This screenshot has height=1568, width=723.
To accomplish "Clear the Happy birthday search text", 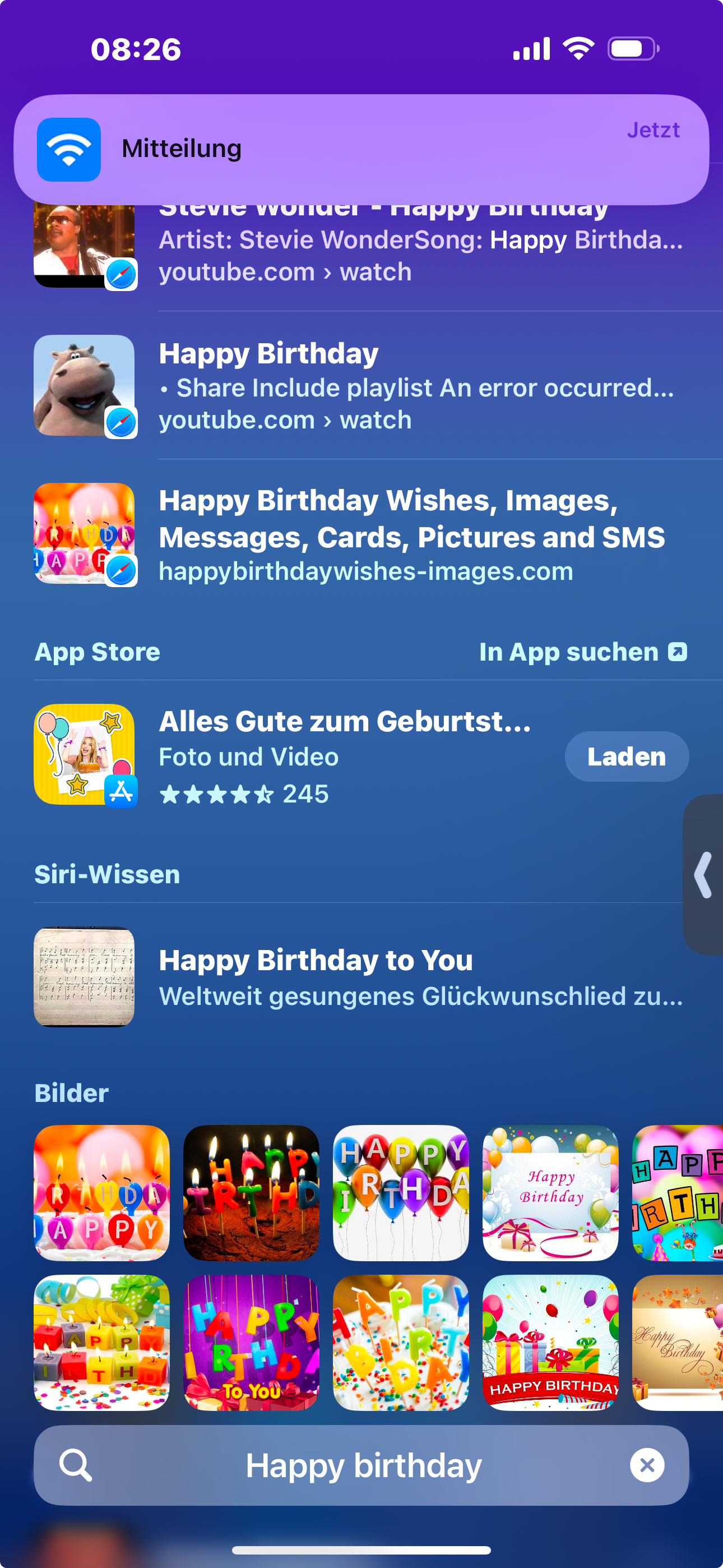I will 647,1465.
